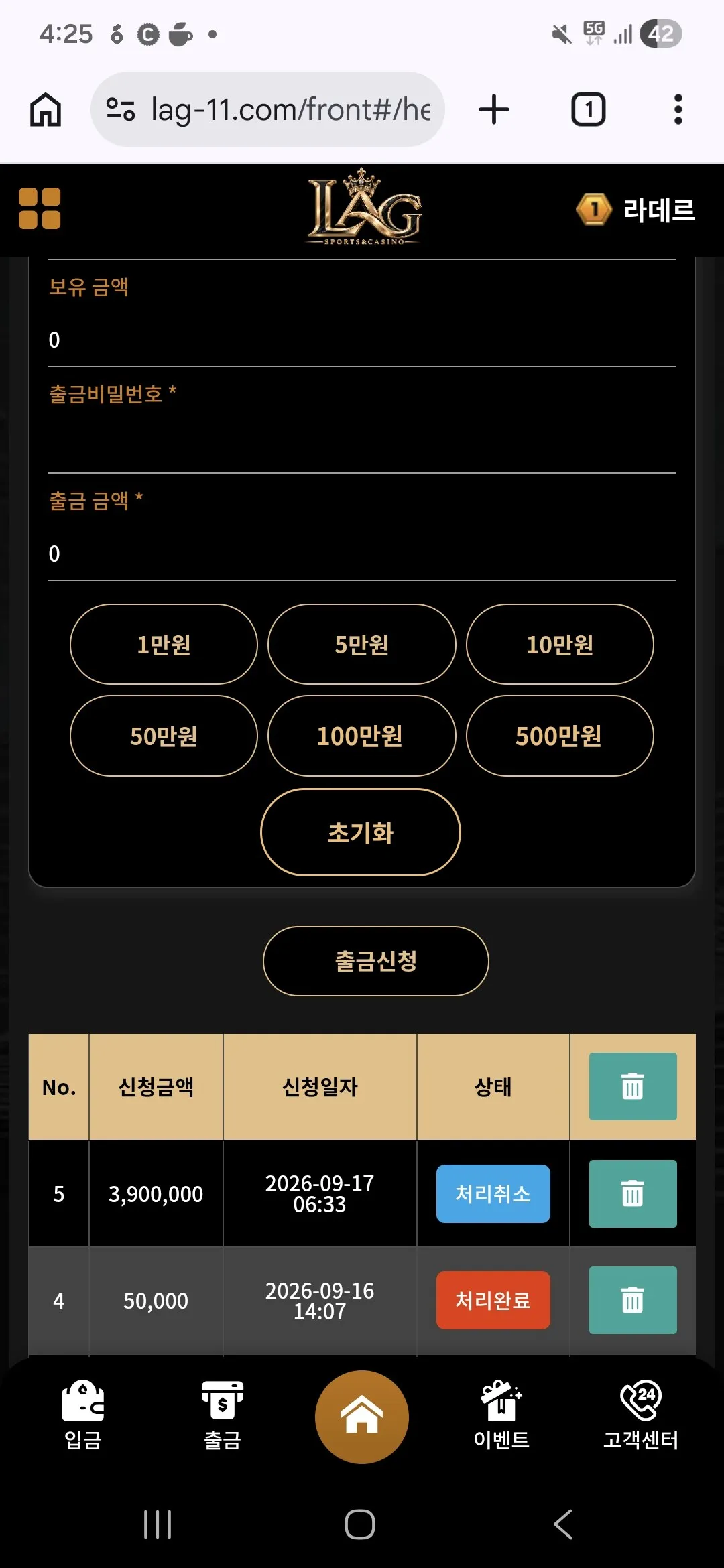Choose the 100만원 amount button
Screen dimensions: 724x1568
(362, 736)
